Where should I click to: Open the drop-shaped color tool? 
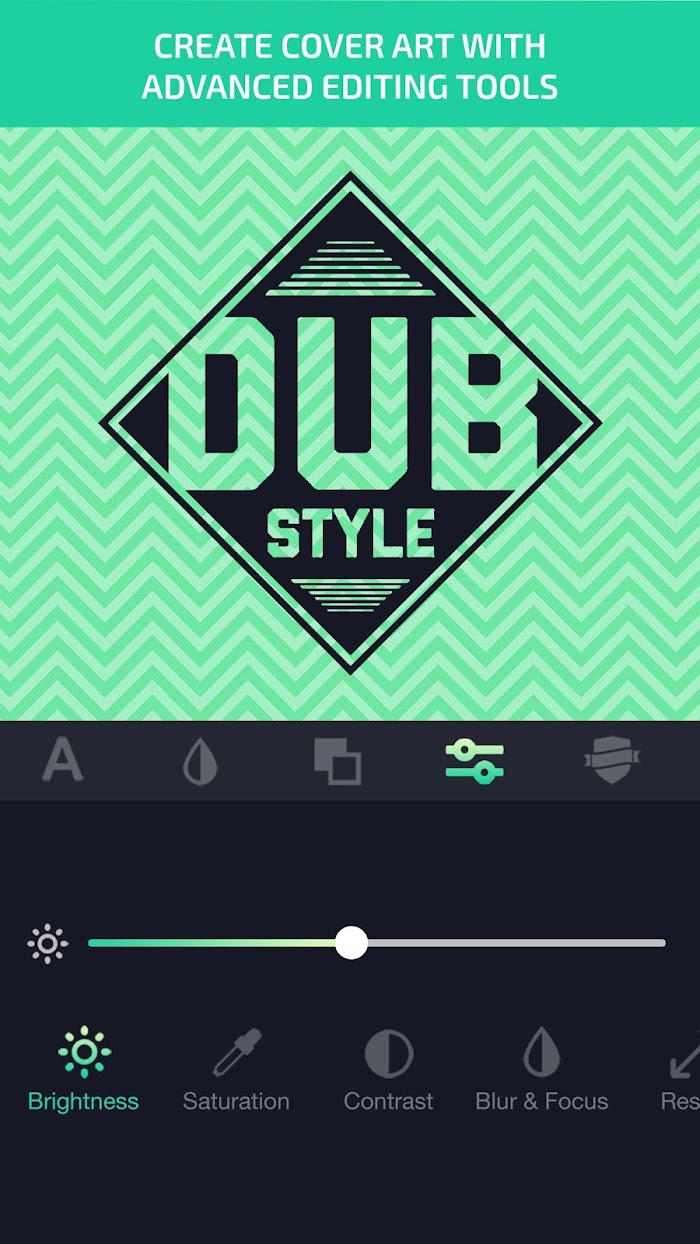point(200,761)
